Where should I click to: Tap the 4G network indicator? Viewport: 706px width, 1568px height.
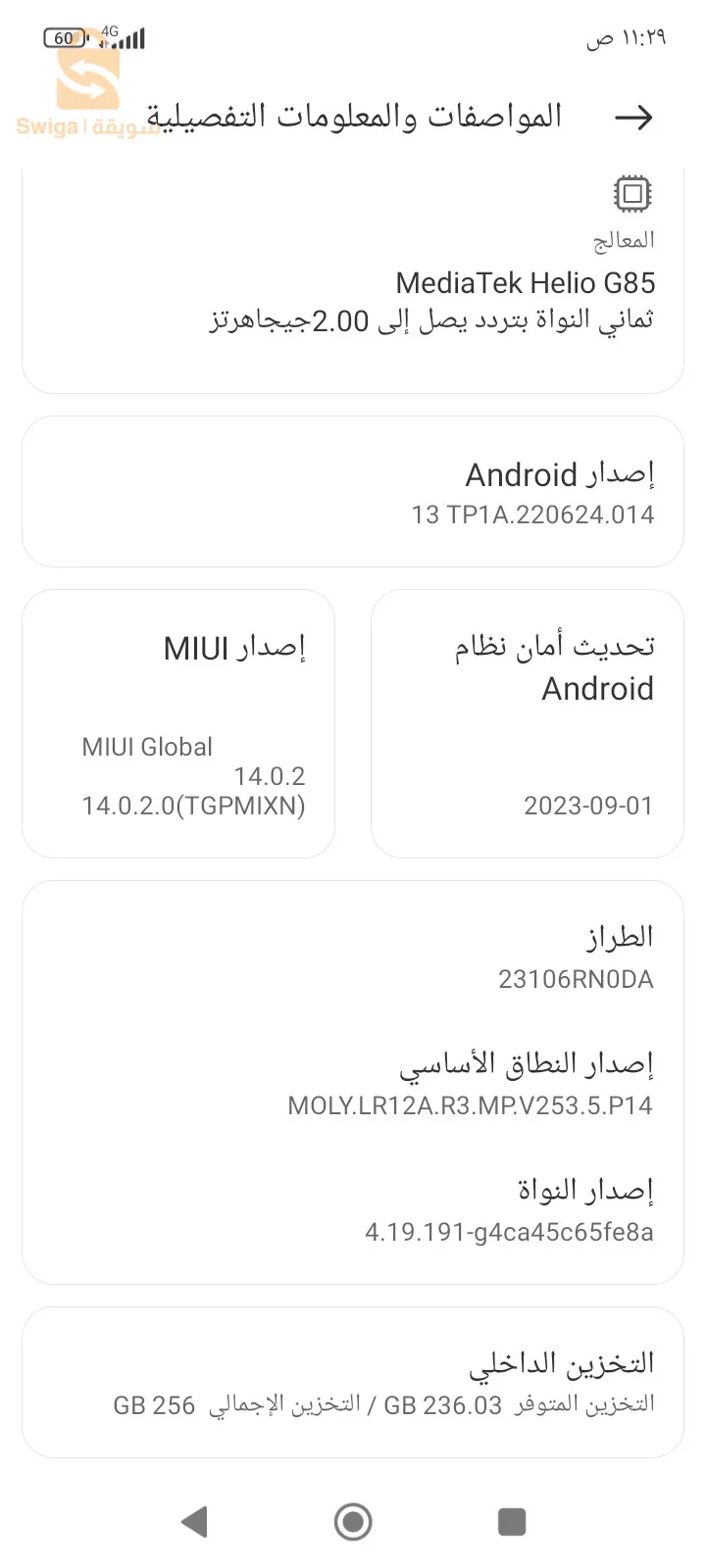111,31
